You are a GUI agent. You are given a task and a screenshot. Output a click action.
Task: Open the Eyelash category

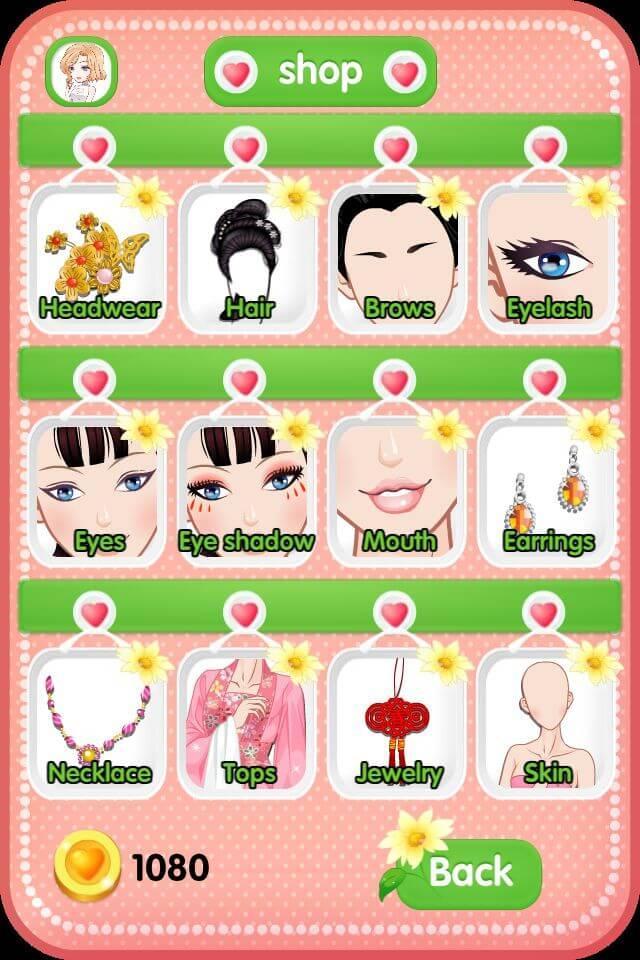547,258
